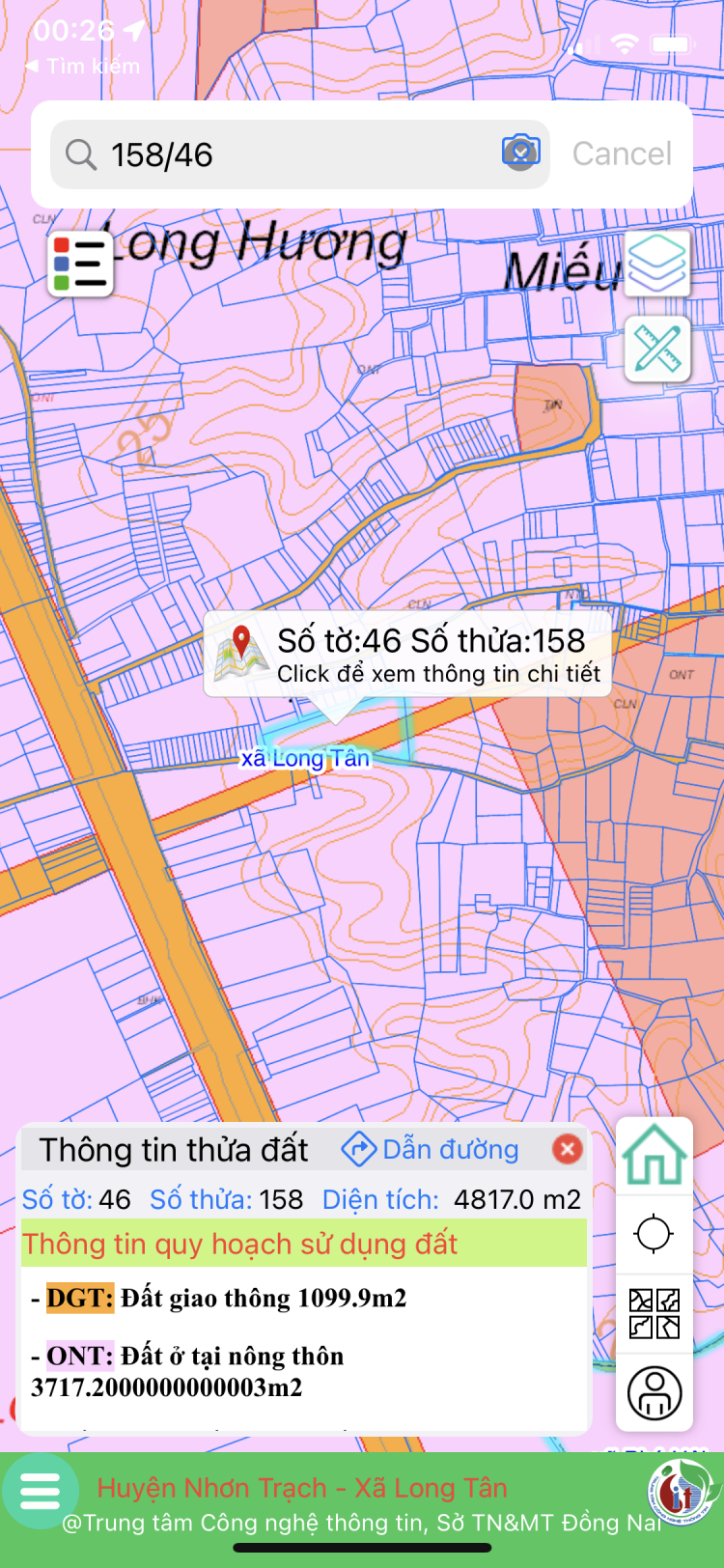
Task: Cancel the search
Action: pos(621,154)
